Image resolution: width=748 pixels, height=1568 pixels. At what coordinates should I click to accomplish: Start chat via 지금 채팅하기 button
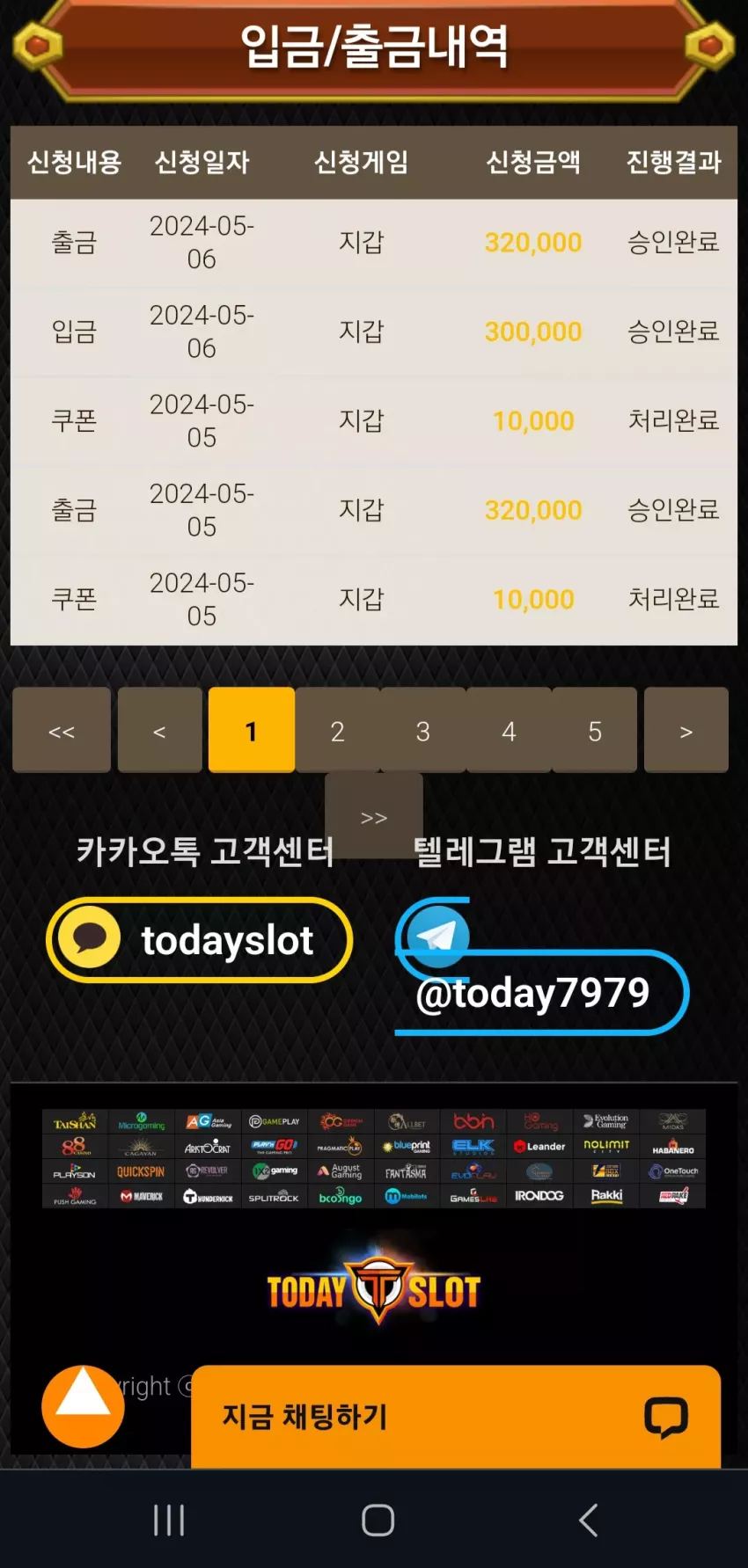tap(456, 1416)
